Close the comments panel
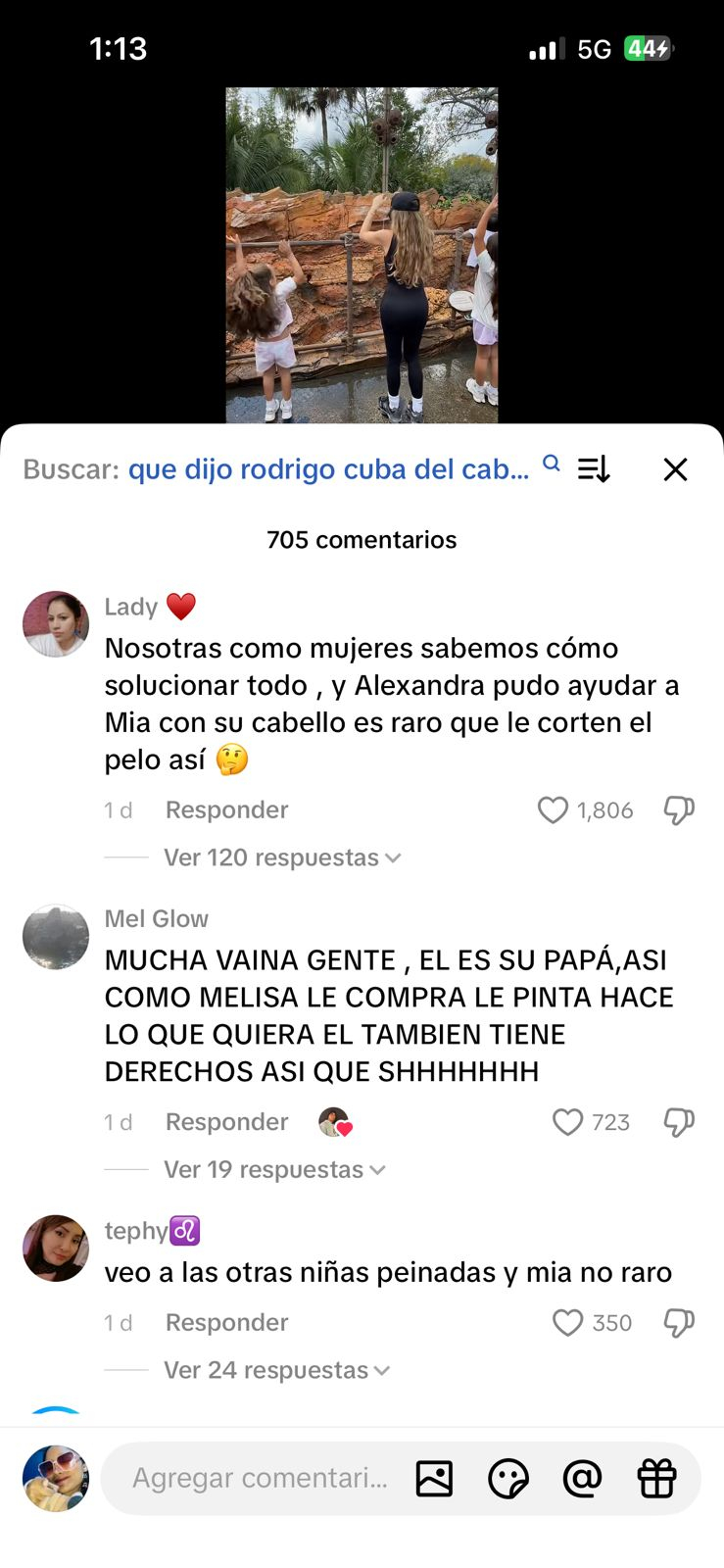The height and width of the screenshot is (1568, 724). 675,469
